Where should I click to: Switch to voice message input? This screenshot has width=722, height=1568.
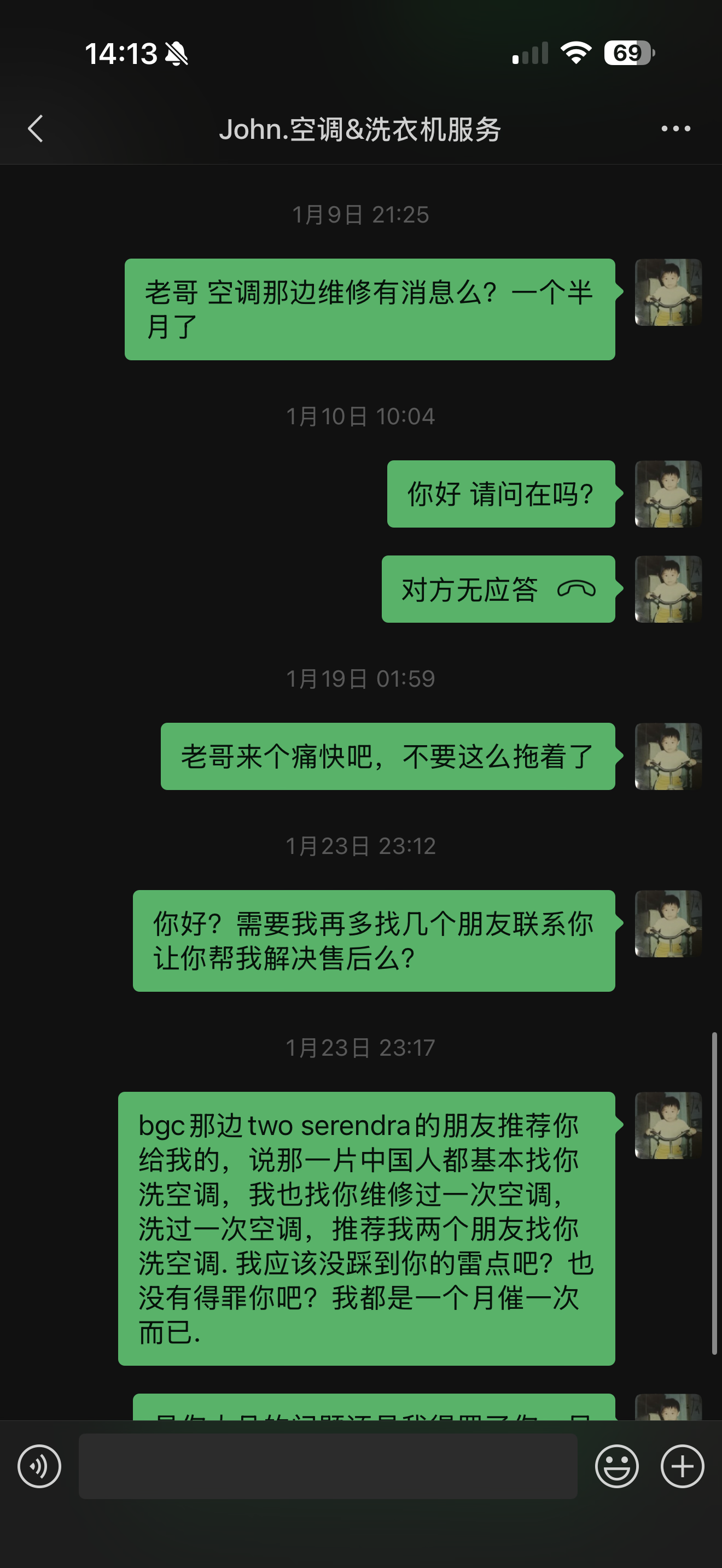click(39, 1466)
